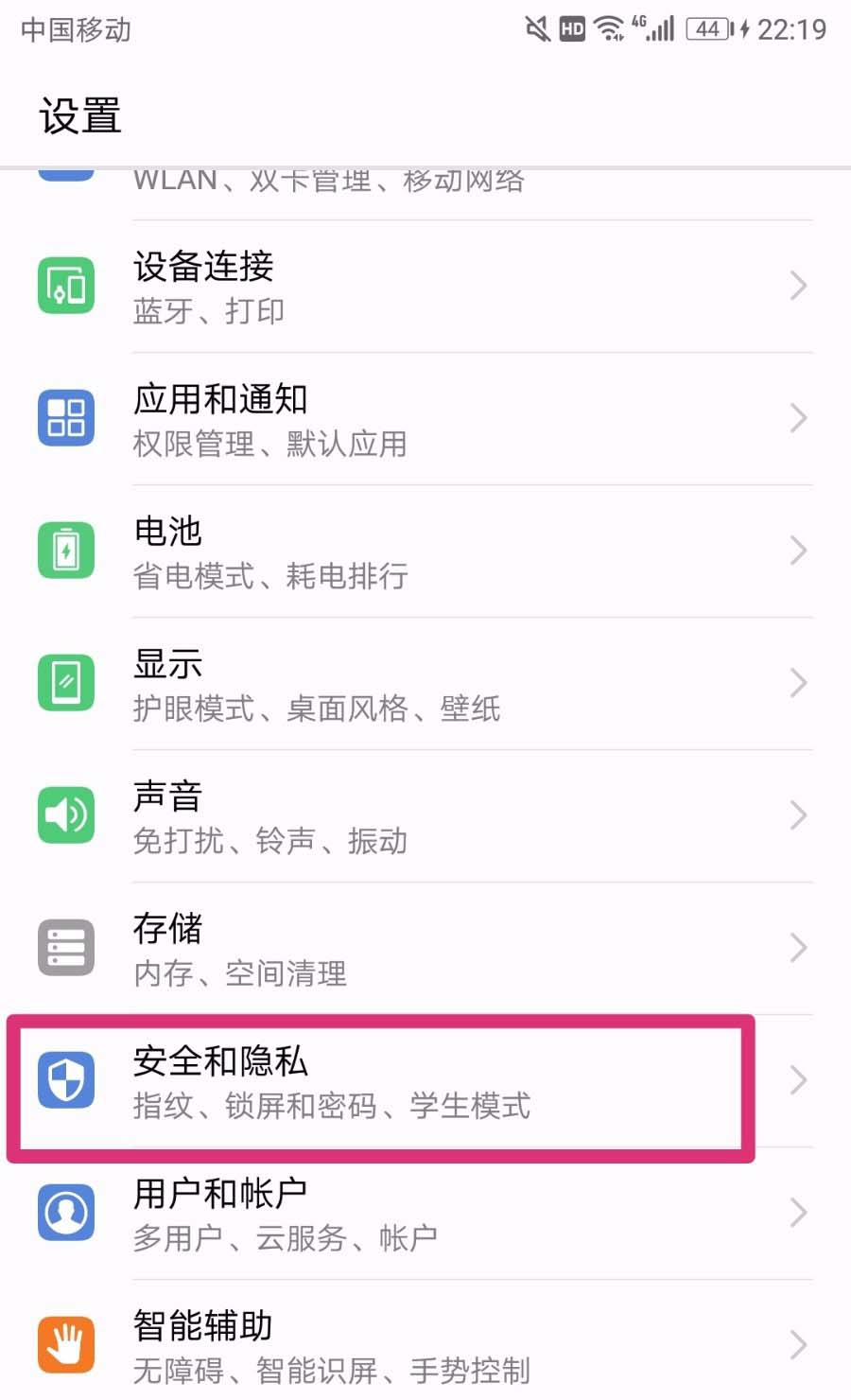View 存储 settings
Image resolution: width=851 pixels, height=1400 pixels.
(425, 948)
